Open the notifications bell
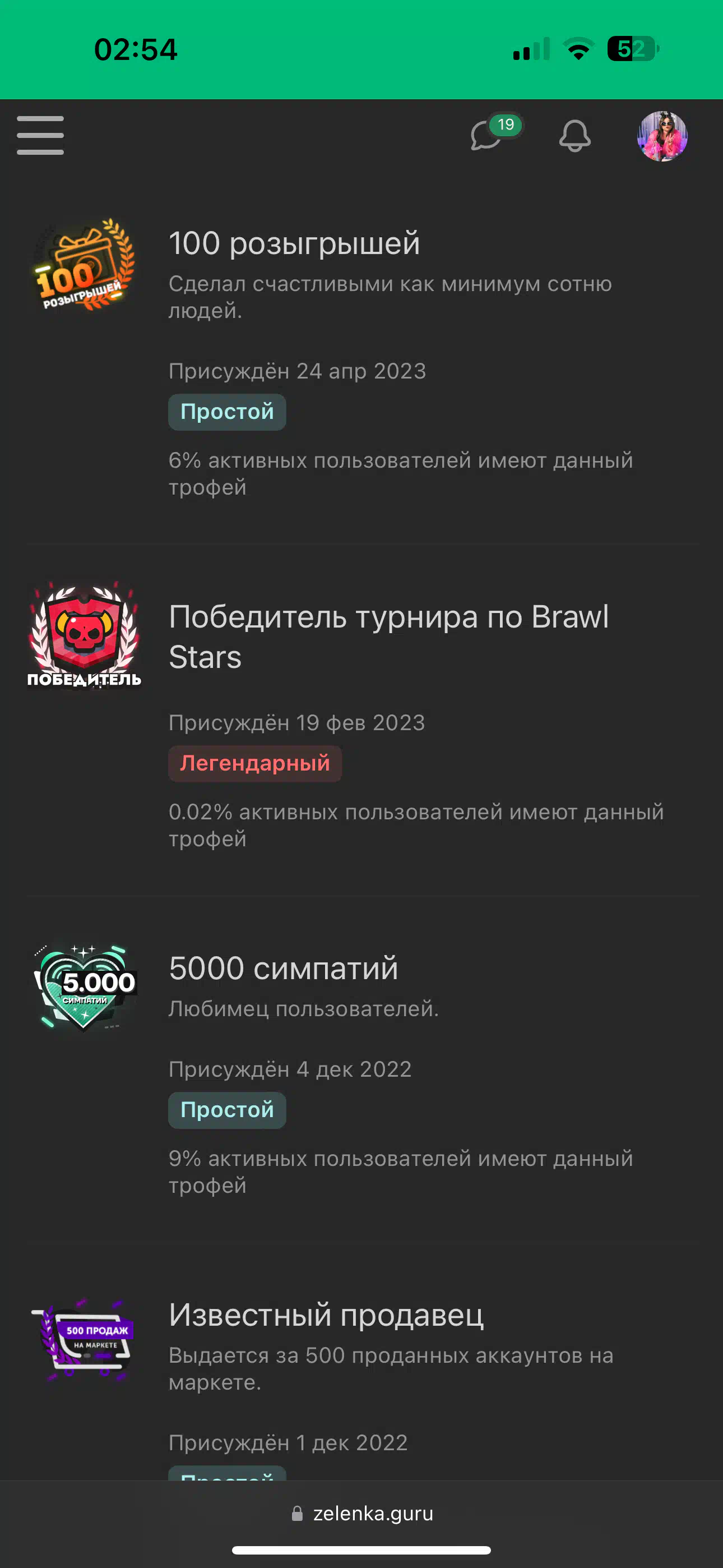Image resolution: width=723 pixels, height=1568 pixels. [x=574, y=136]
